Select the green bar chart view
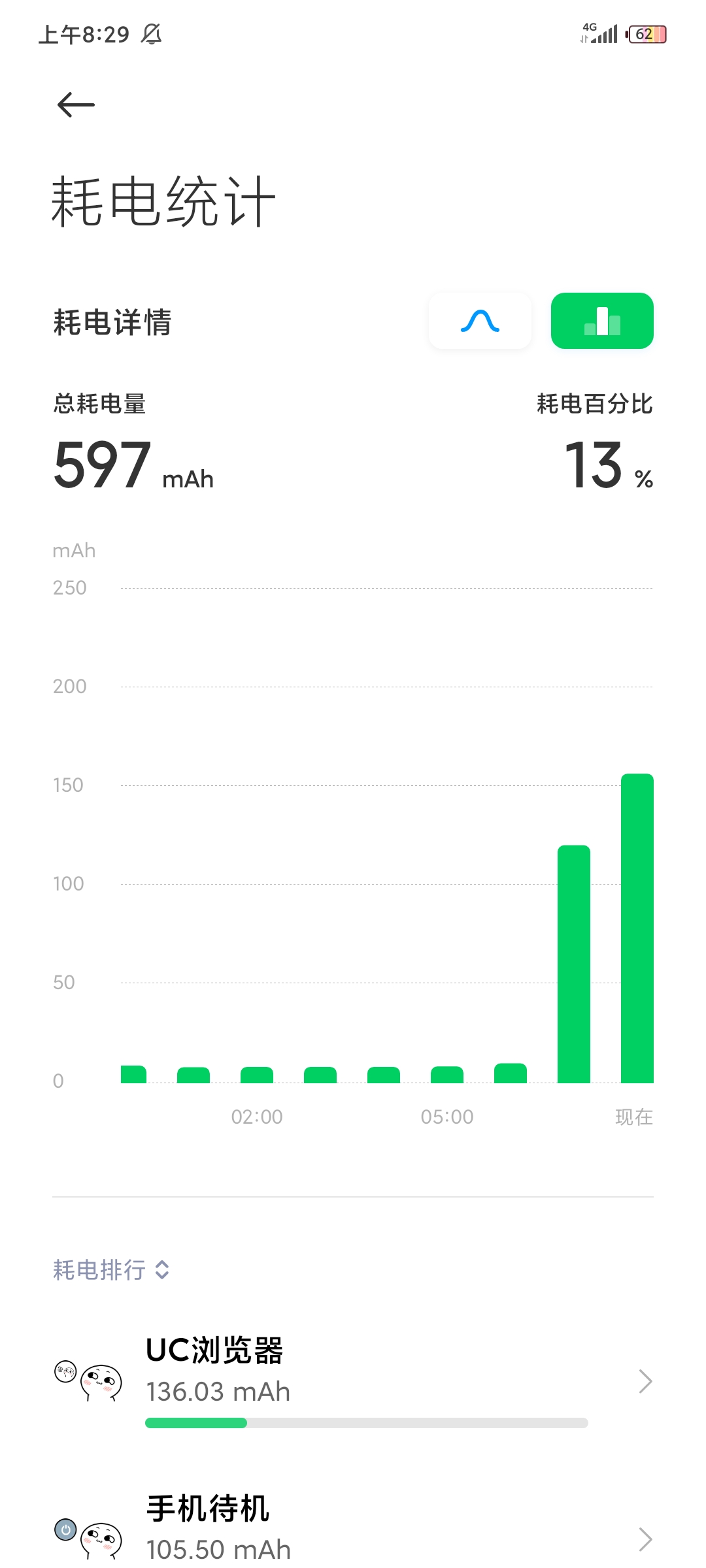The image size is (706, 1568). click(602, 321)
